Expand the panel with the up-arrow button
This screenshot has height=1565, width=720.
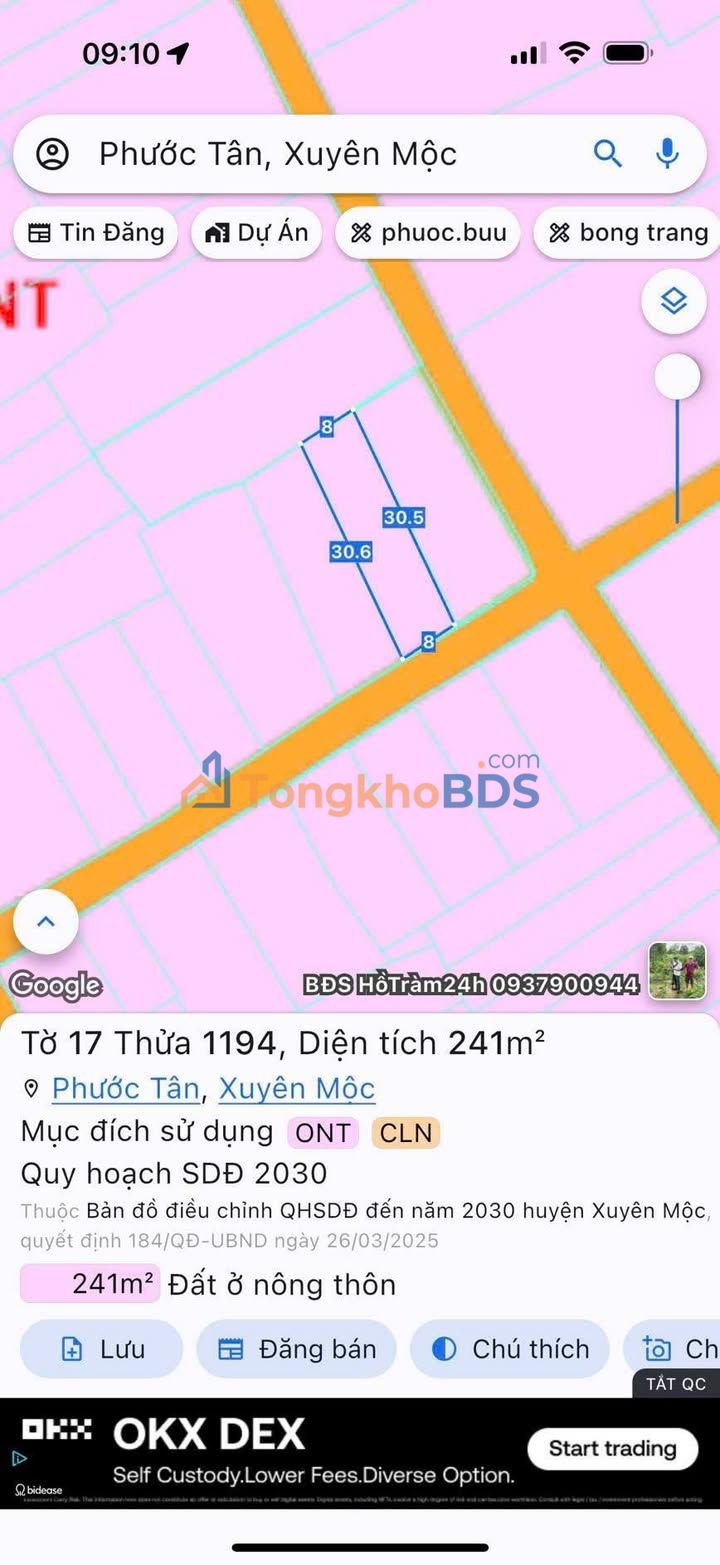coord(46,921)
